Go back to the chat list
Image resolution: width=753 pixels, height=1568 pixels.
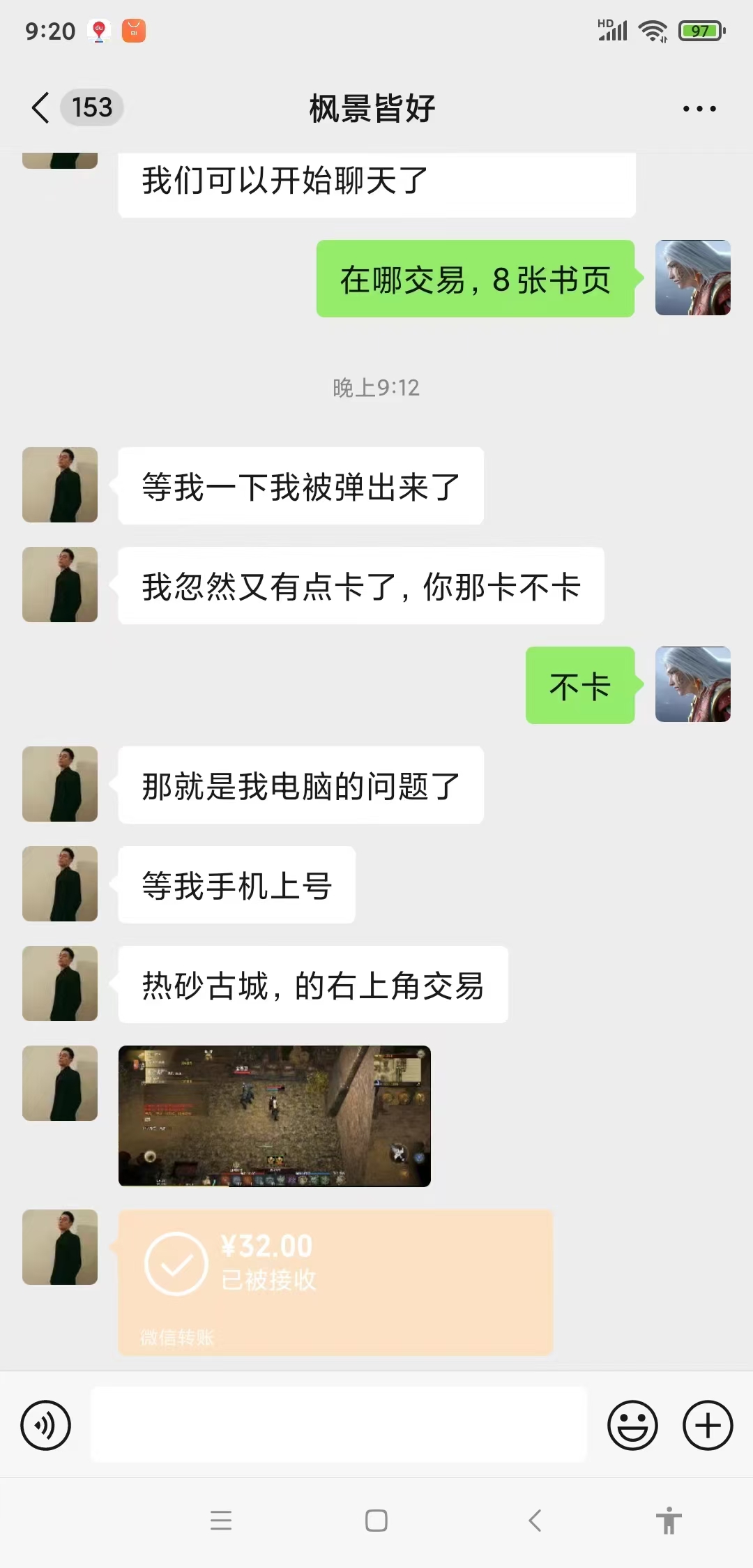(x=40, y=108)
